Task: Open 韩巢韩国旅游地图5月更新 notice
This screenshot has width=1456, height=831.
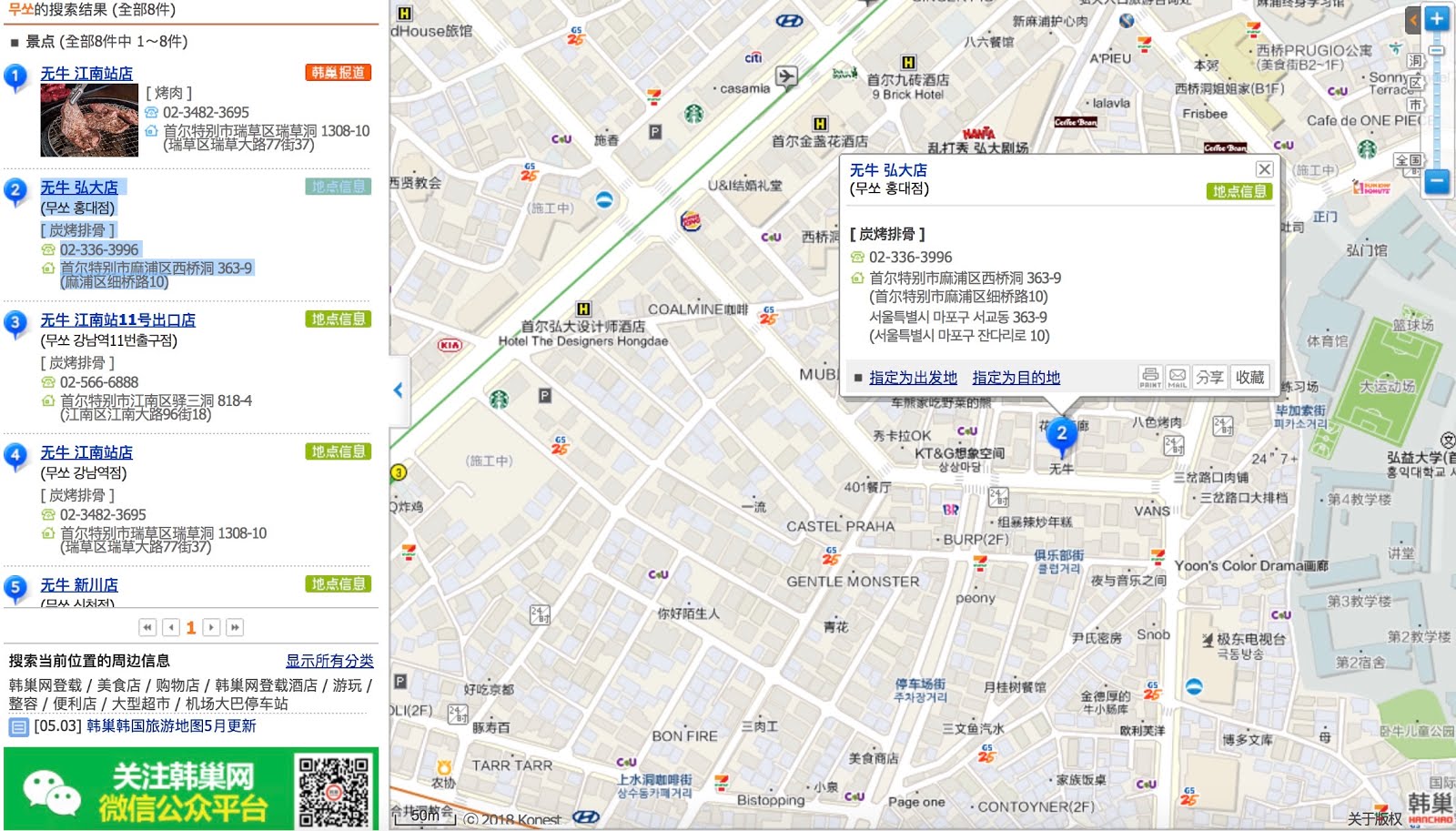Action: [171, 726]
